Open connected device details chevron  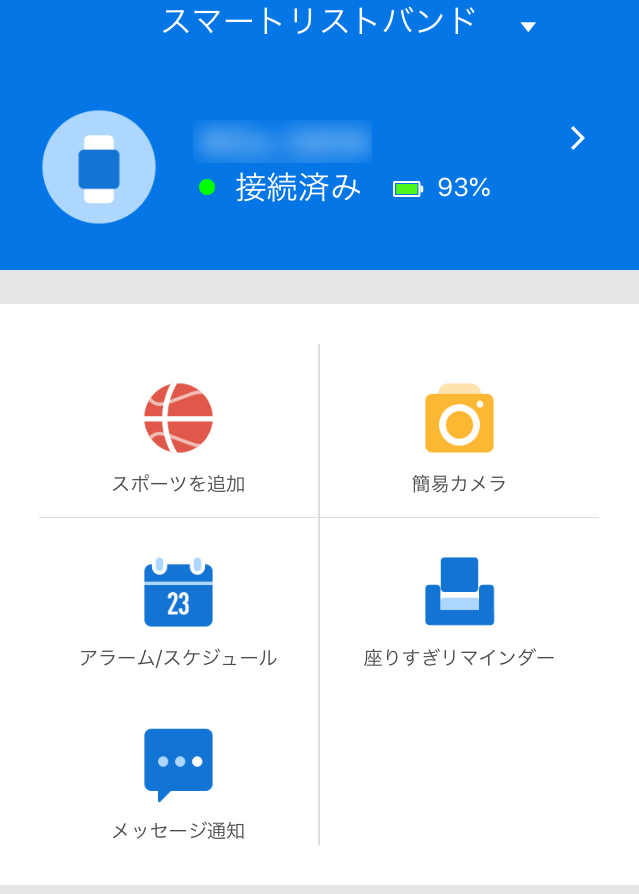(x=577, y=138)
